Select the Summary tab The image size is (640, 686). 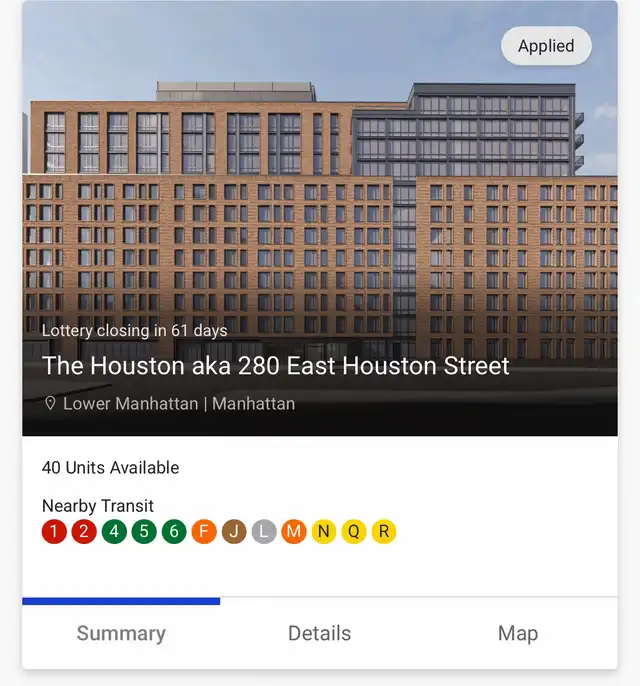(x=121, y=634)
